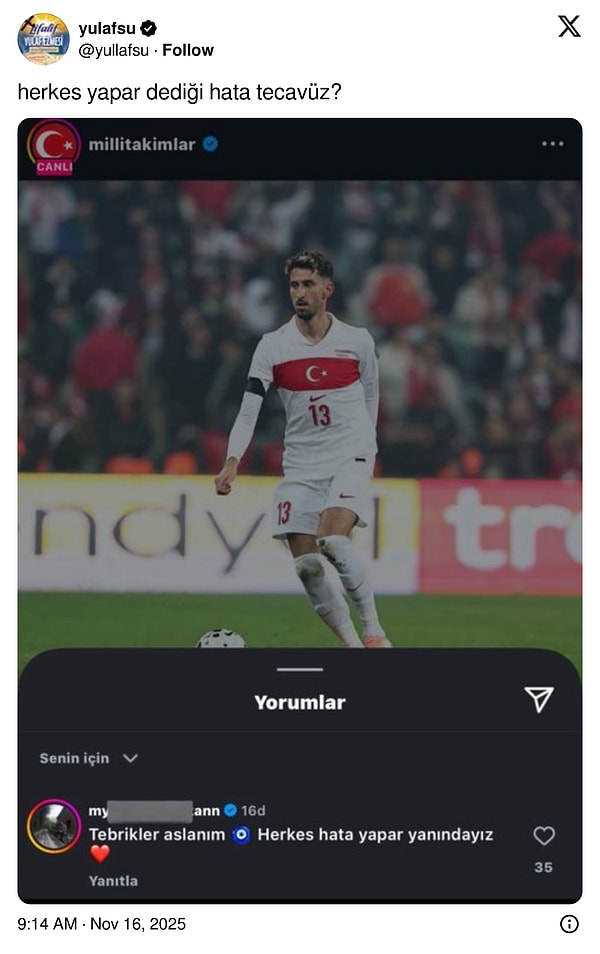Image resolution: width=600 pixels, height=954 pixels.
Task: Open the 9:14 AM post timestamp
Action: coord(101,924)
